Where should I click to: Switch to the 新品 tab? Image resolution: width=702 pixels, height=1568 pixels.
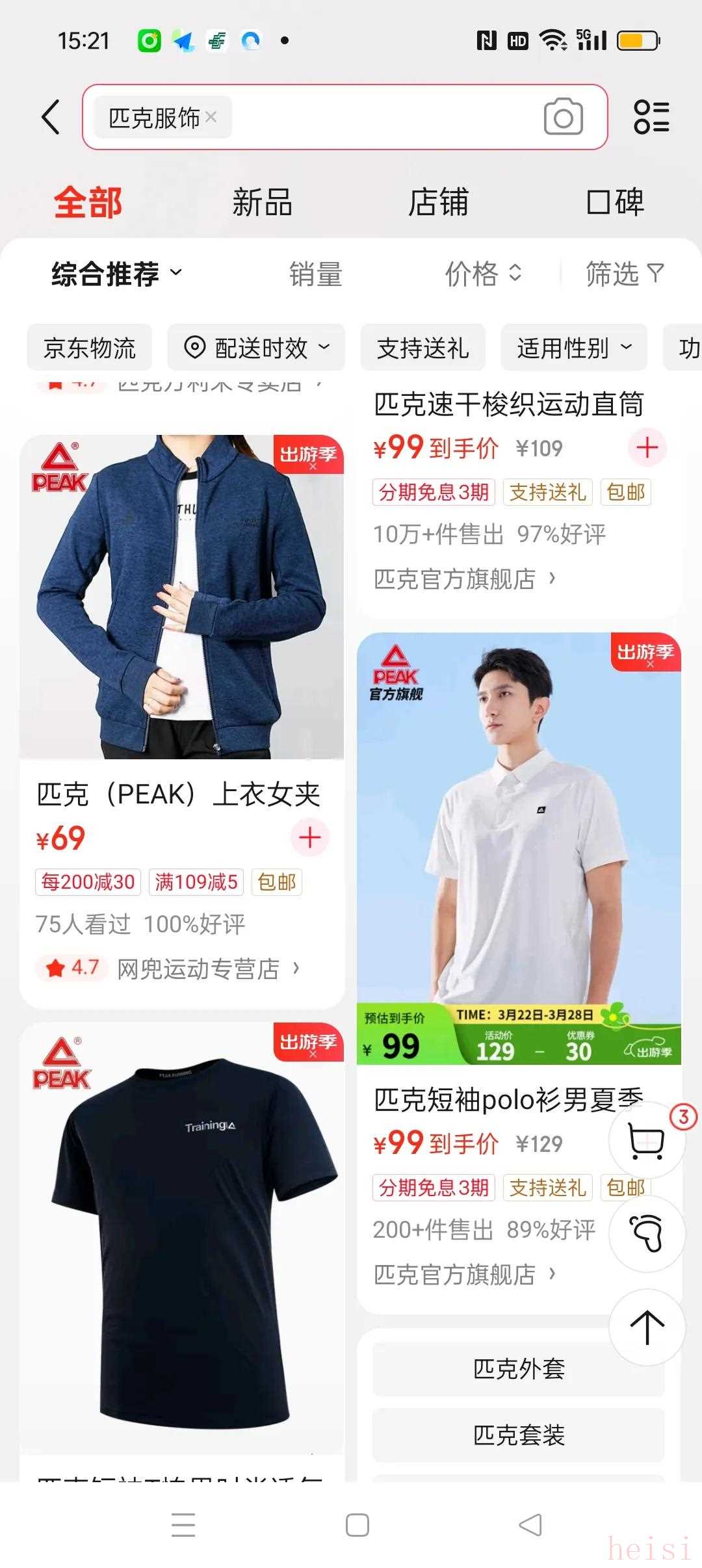click(262, 202)
